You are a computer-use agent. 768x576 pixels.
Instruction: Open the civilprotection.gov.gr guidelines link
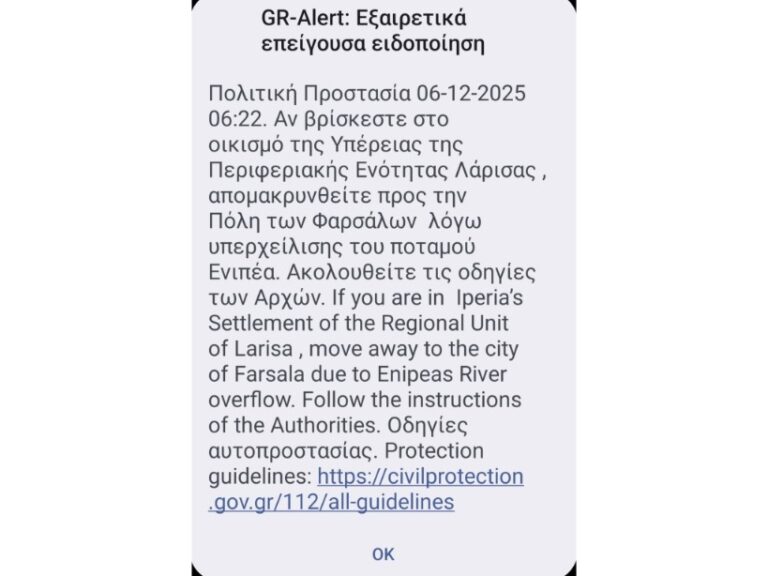pyautogui.click(x=420, y=477)
